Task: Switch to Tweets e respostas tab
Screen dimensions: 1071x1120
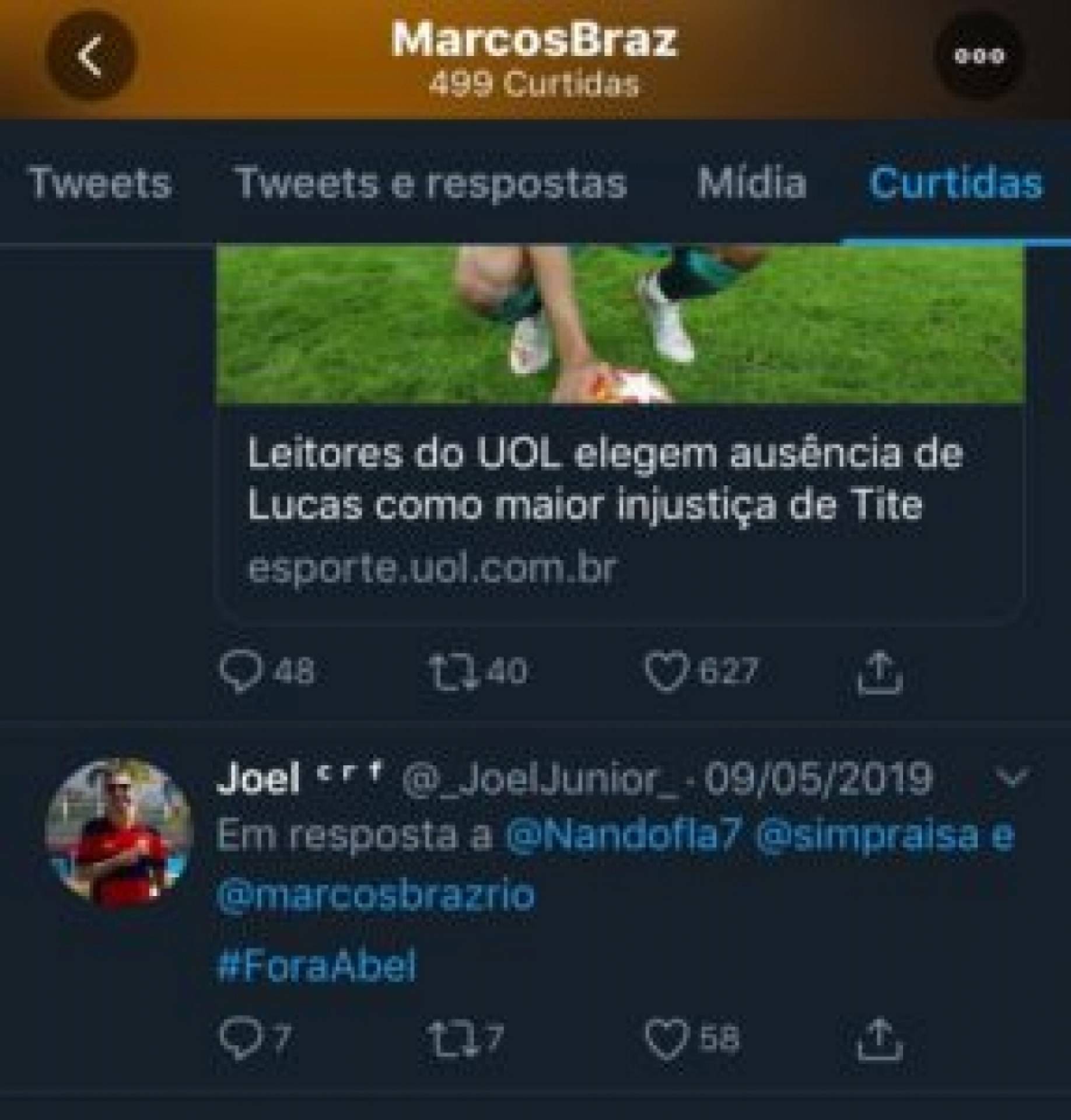Action: click(430, 183)
